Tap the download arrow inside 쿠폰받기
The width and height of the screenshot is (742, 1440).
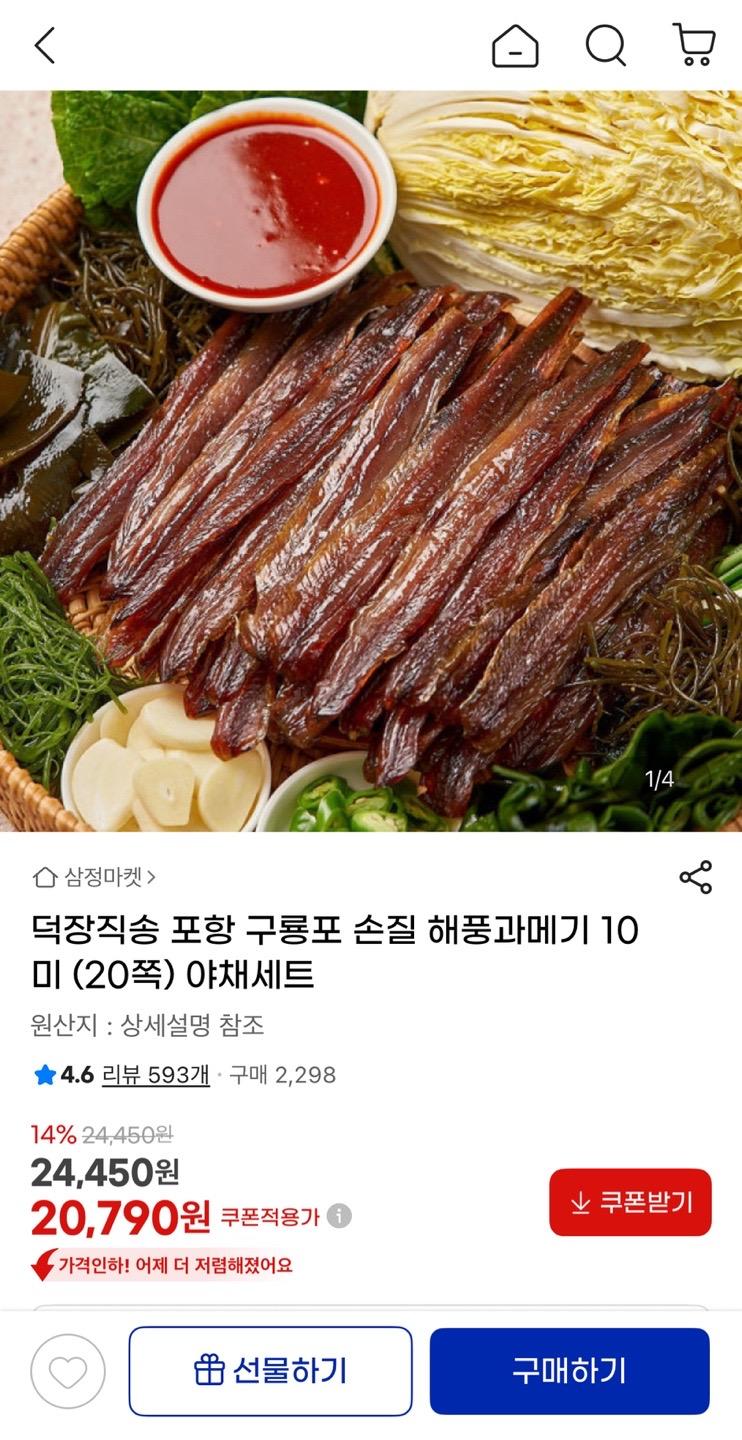[x=578, y=1203]
